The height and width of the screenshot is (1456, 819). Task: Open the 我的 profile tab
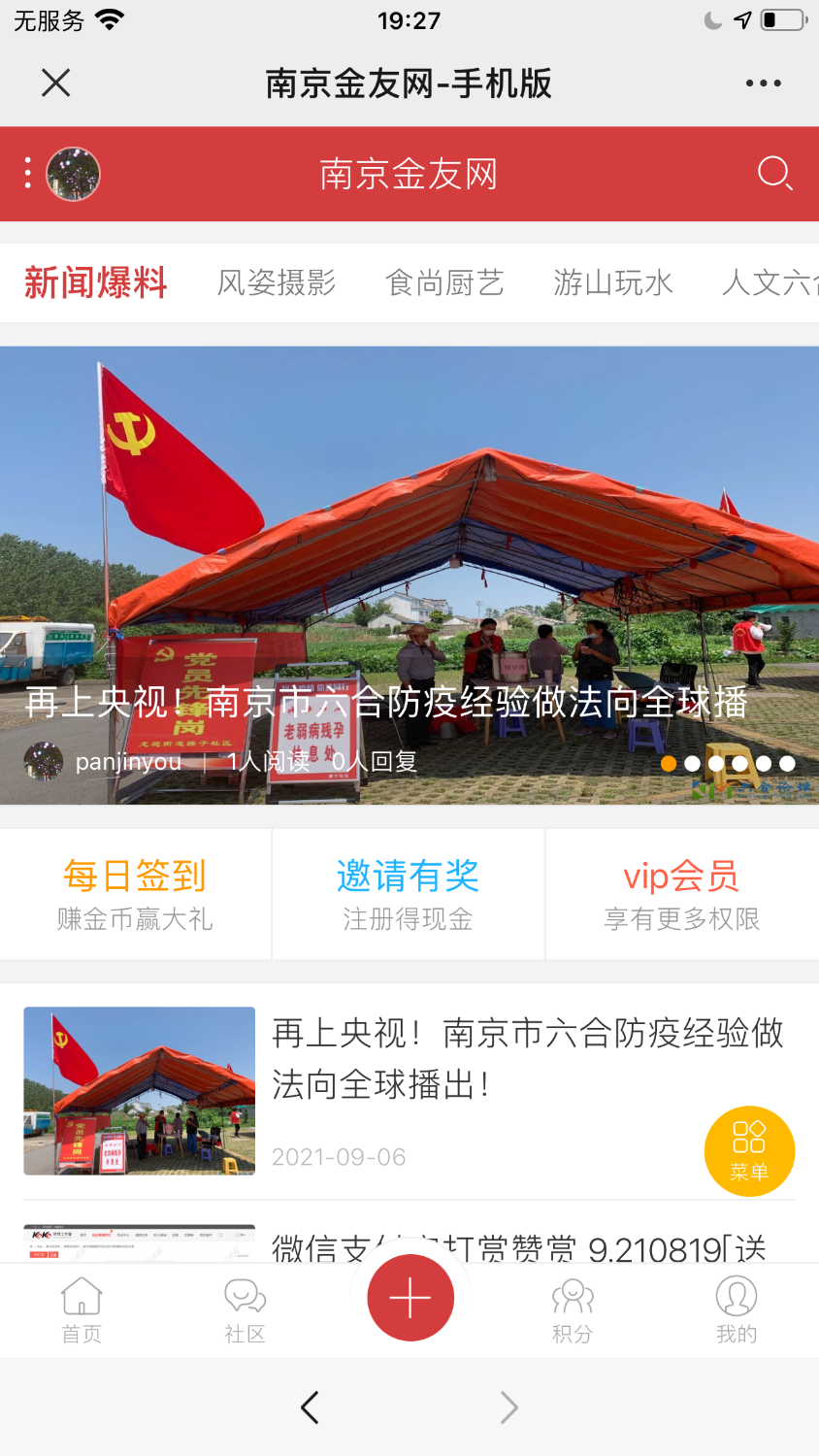tap(737, 1309)
